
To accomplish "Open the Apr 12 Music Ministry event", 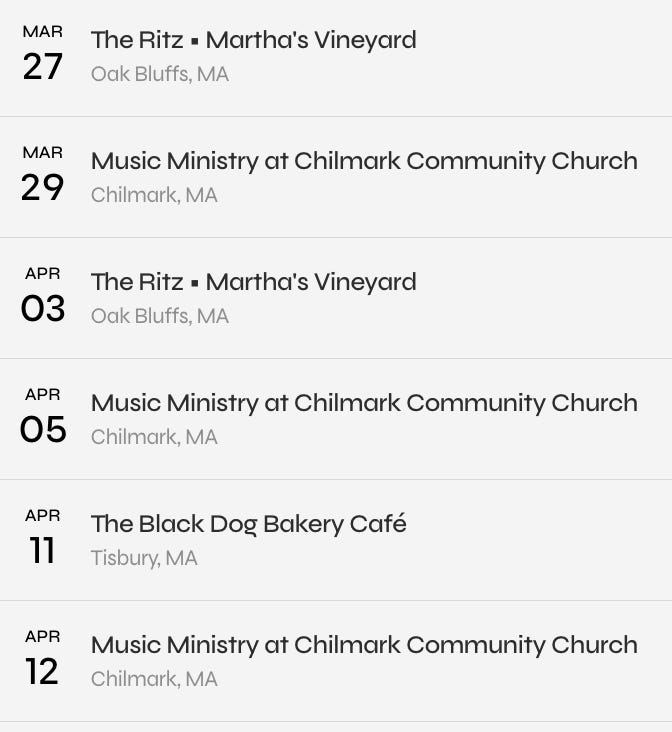I will coord(364,646).
